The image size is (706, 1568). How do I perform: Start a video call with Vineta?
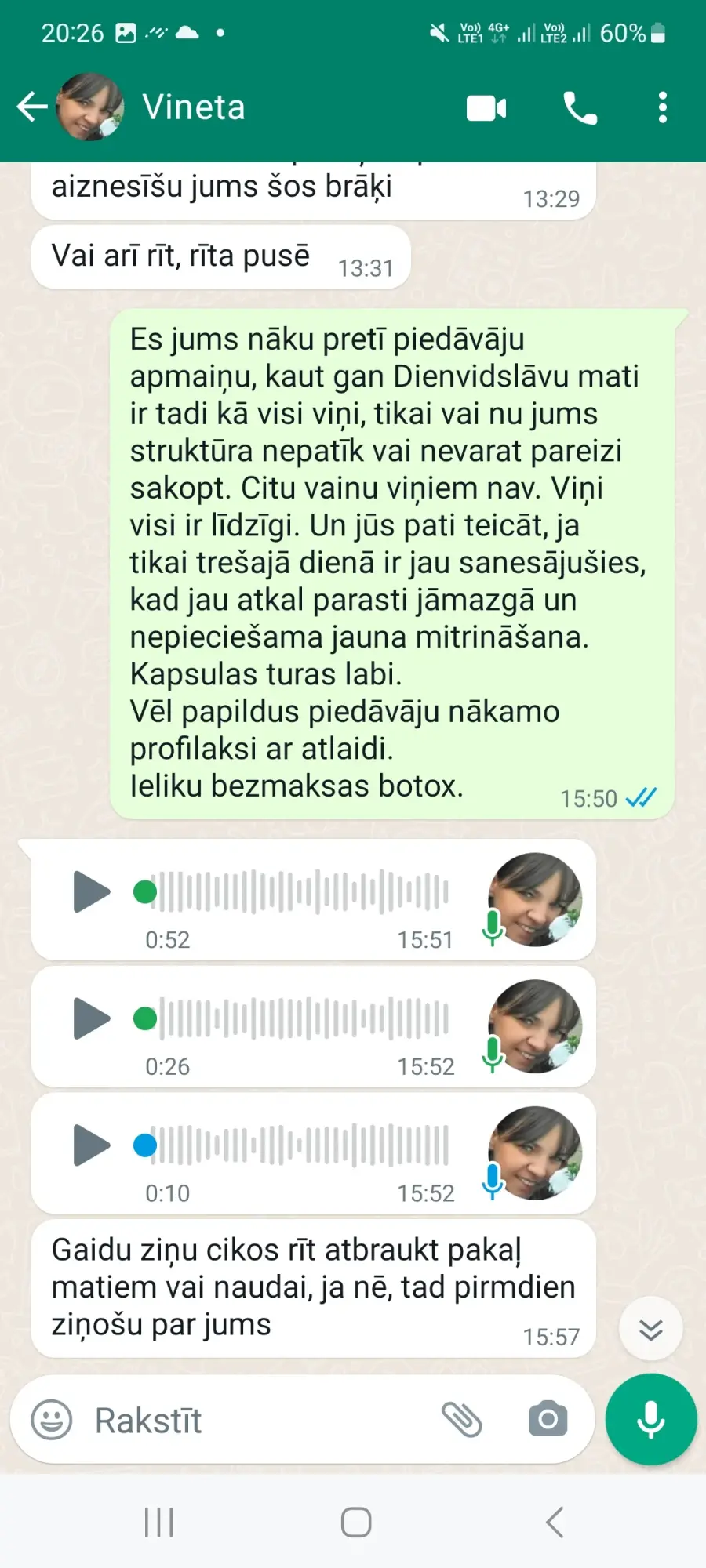486,107
